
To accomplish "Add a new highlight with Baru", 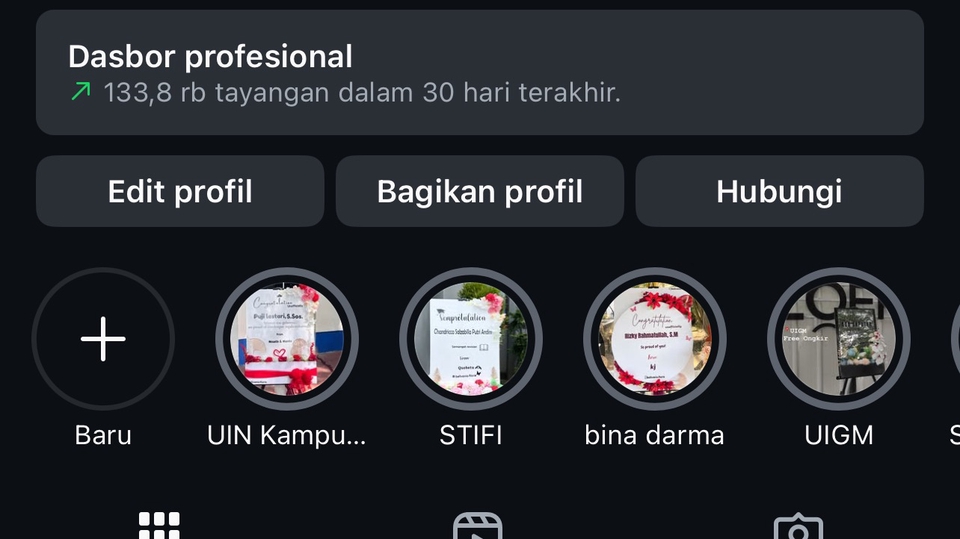I will coord(103,340).
